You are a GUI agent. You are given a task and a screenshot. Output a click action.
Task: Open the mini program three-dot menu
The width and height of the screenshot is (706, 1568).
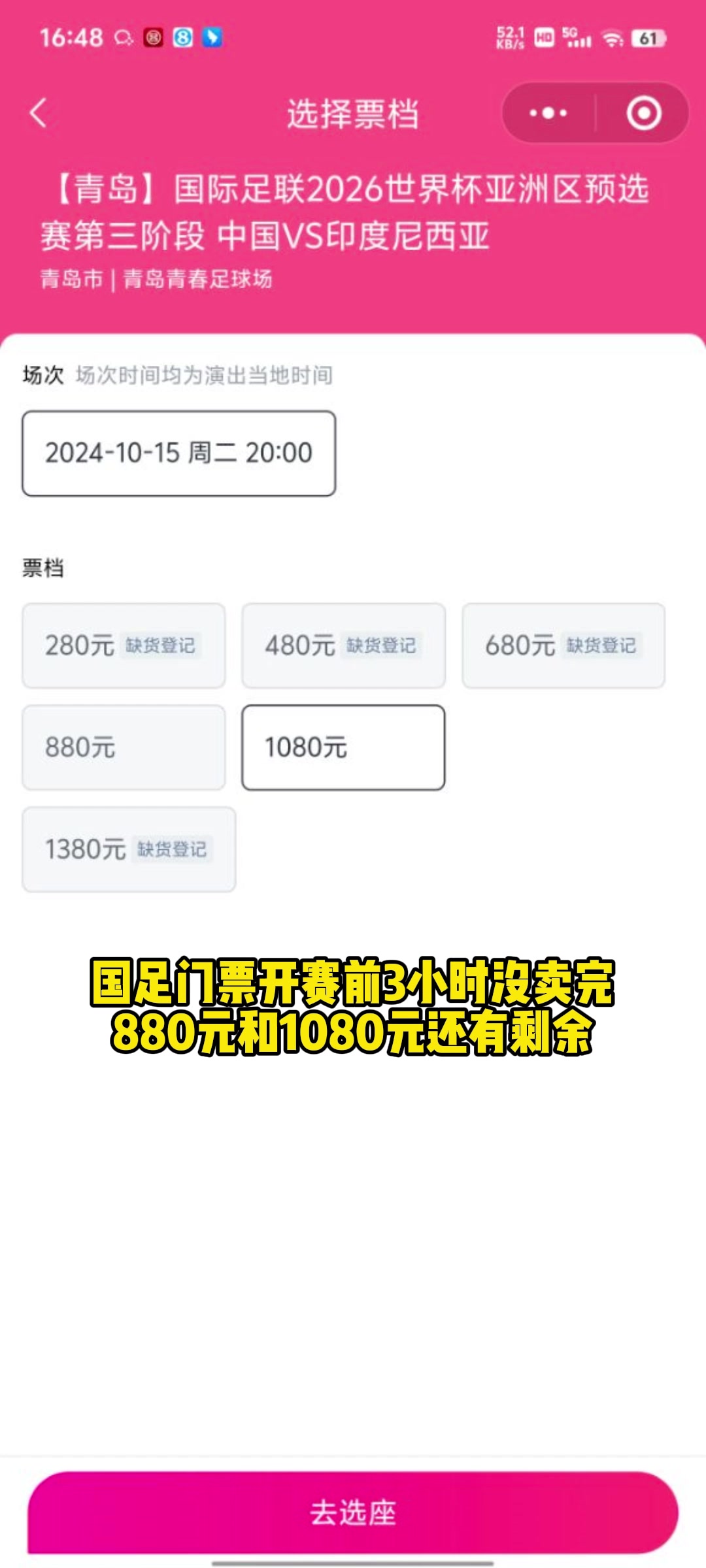pos(548,113)
